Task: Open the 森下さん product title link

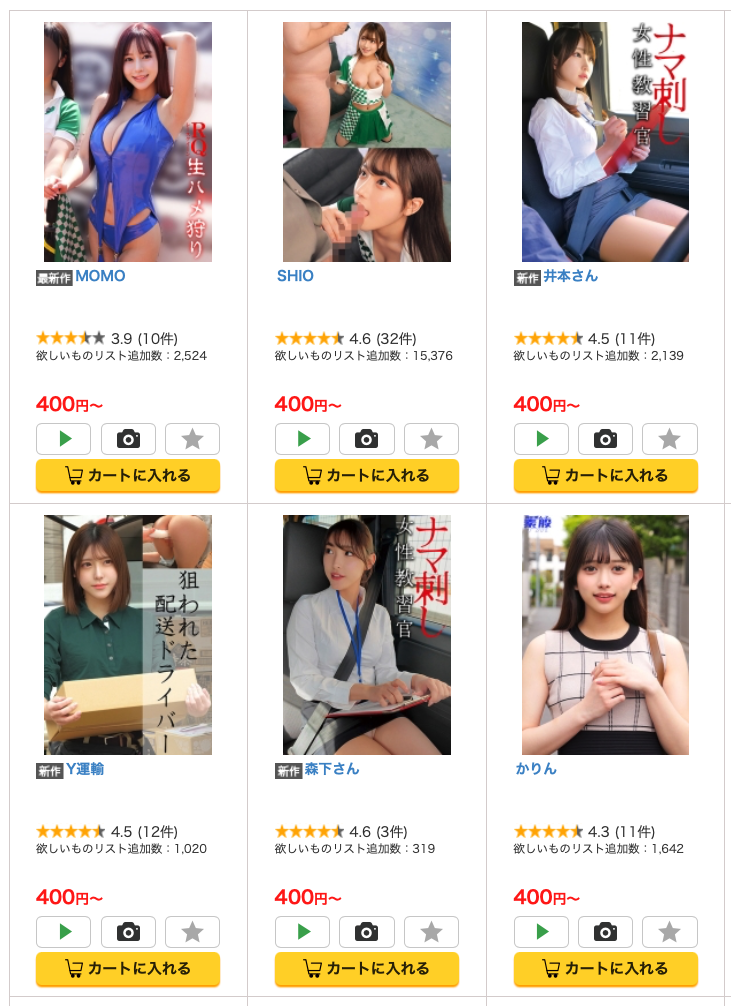Action: point(332,769)
